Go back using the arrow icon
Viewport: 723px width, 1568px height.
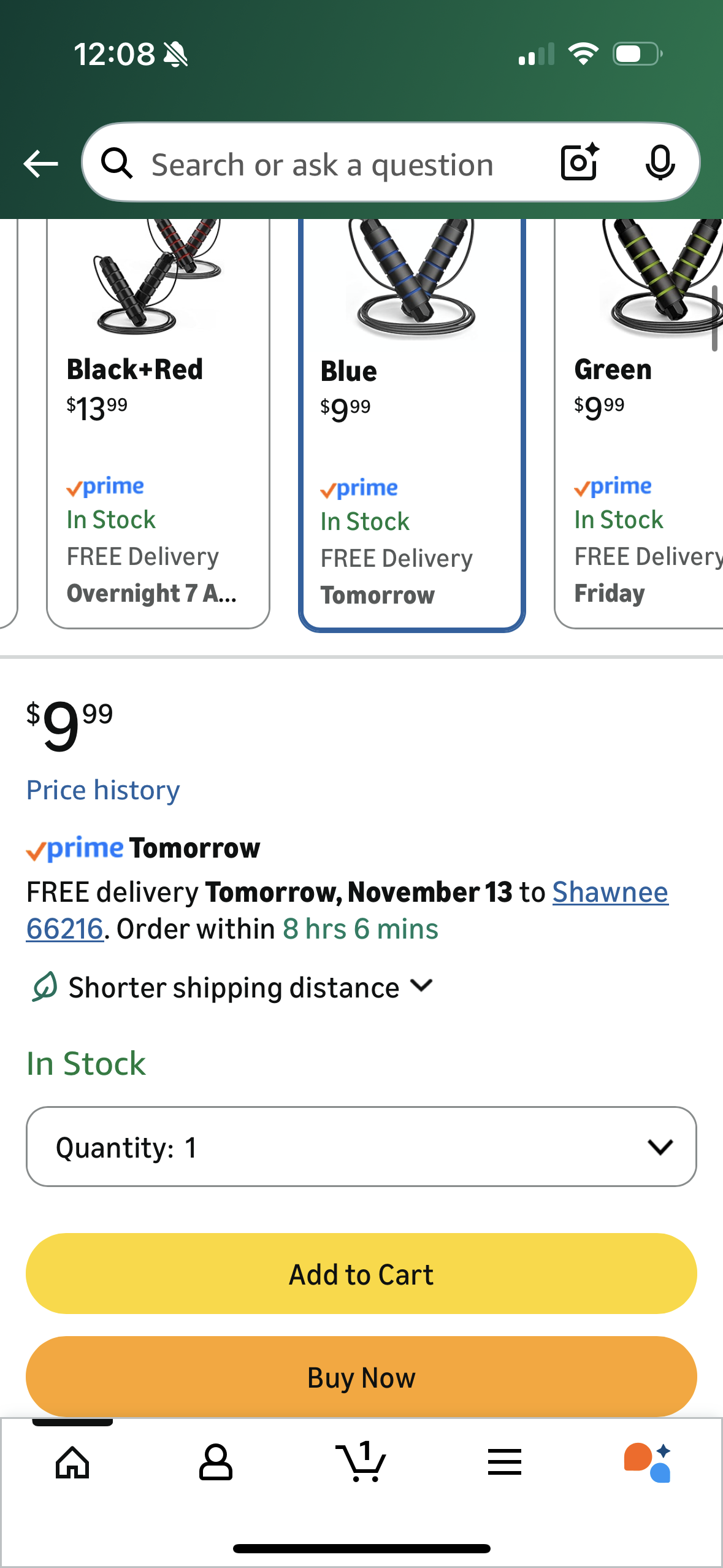point(40,164)
